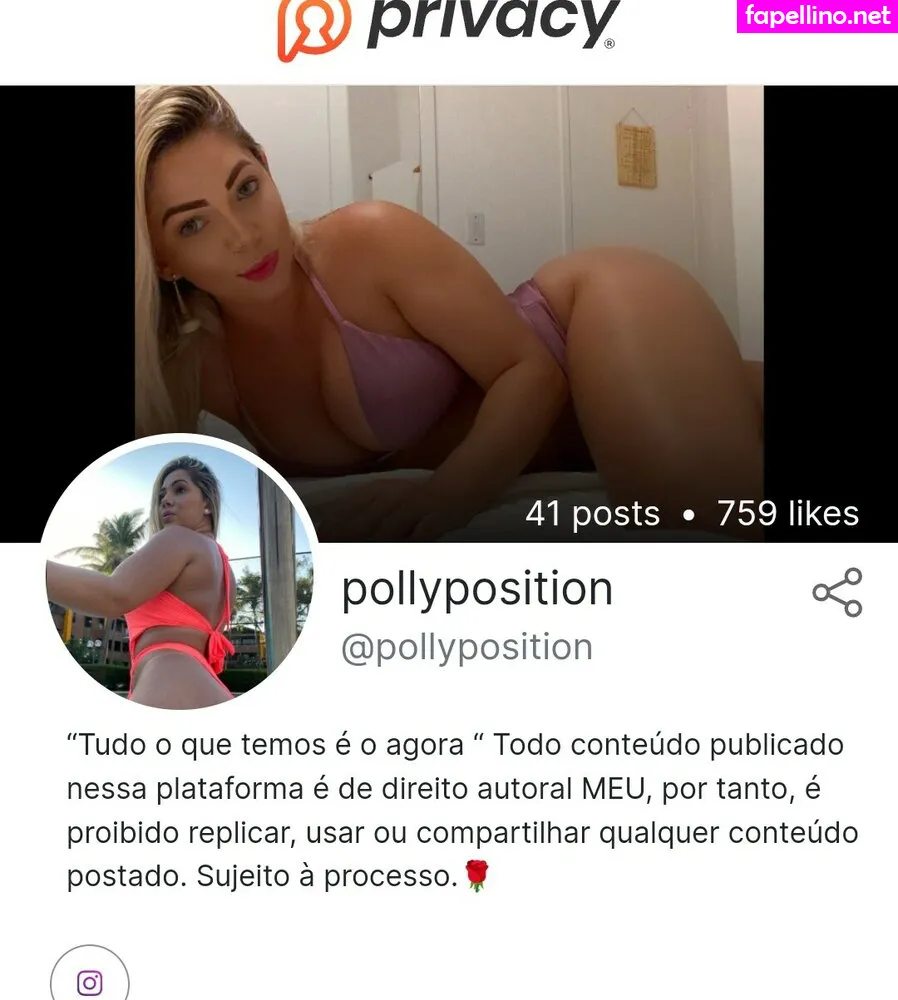Select the @pollyposition handle
The height and width of the screenshot is (1000, 898).
point(466,646)
